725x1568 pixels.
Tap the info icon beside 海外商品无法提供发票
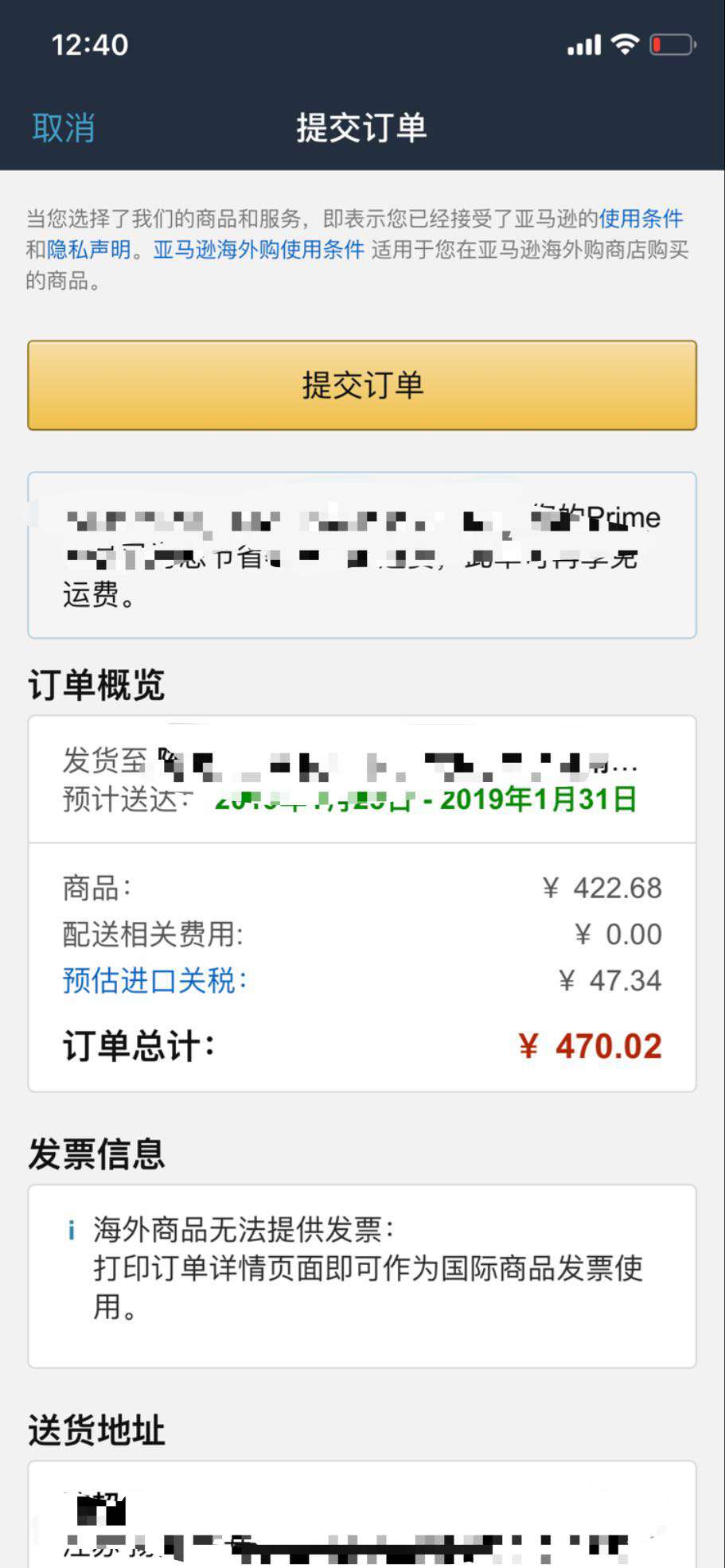point(73,1228)
